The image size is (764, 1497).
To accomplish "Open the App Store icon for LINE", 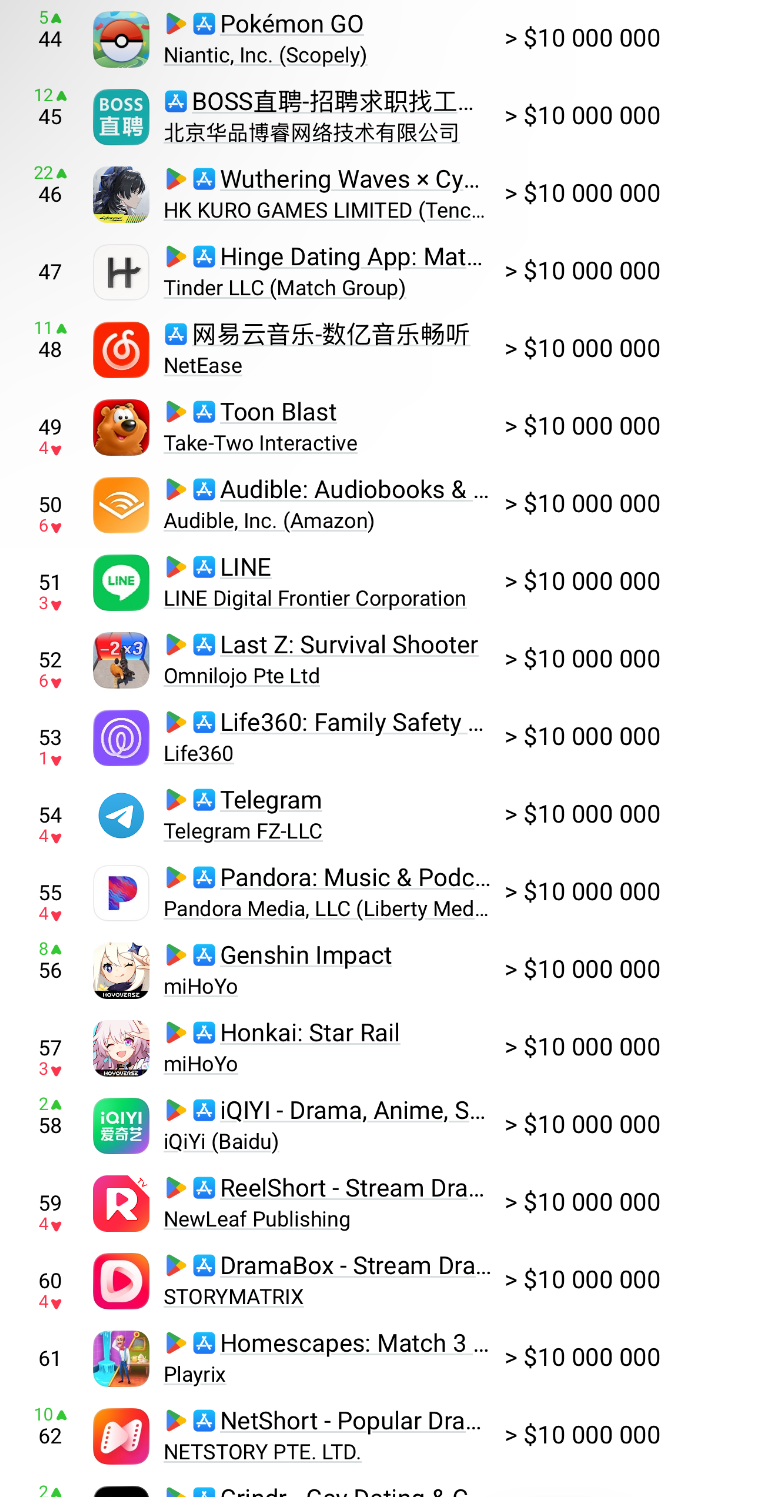I will (204, 566).
